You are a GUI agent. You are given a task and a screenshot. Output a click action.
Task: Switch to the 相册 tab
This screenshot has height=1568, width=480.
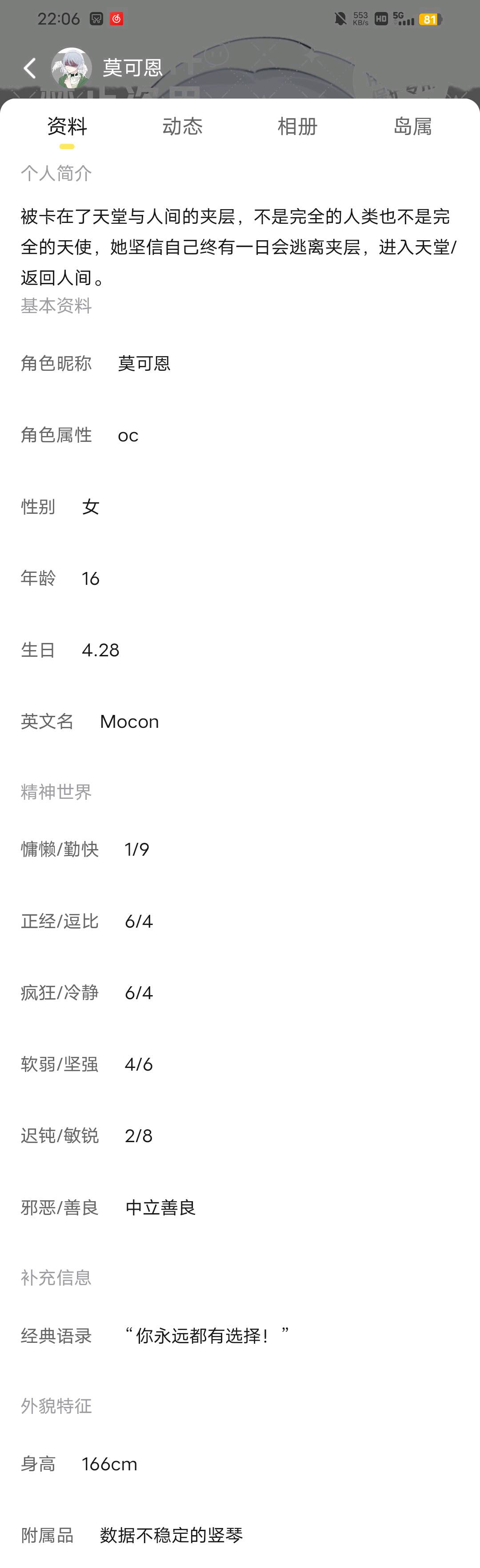tap(297, 126)
